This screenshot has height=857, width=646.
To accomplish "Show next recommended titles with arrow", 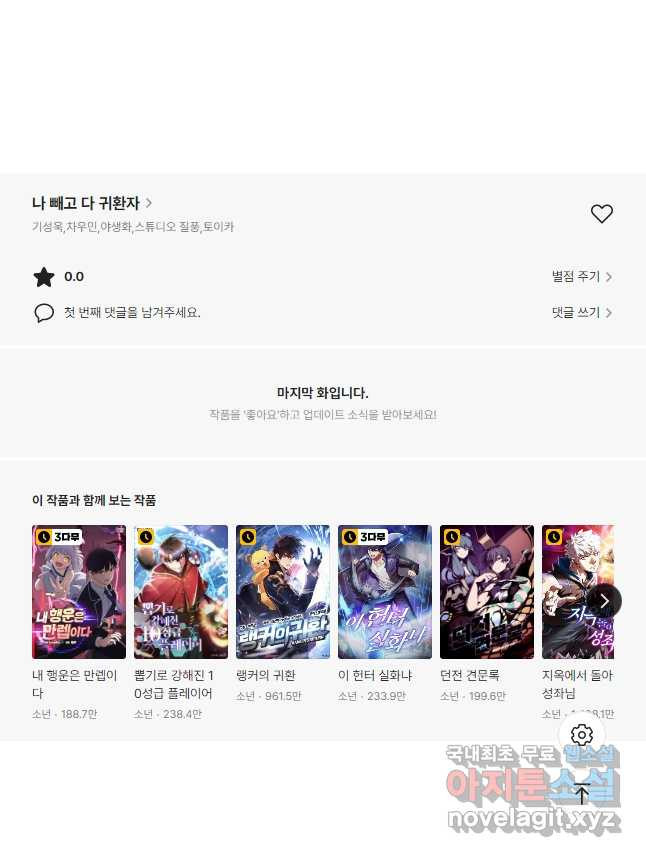I will (x=604, y=601).
